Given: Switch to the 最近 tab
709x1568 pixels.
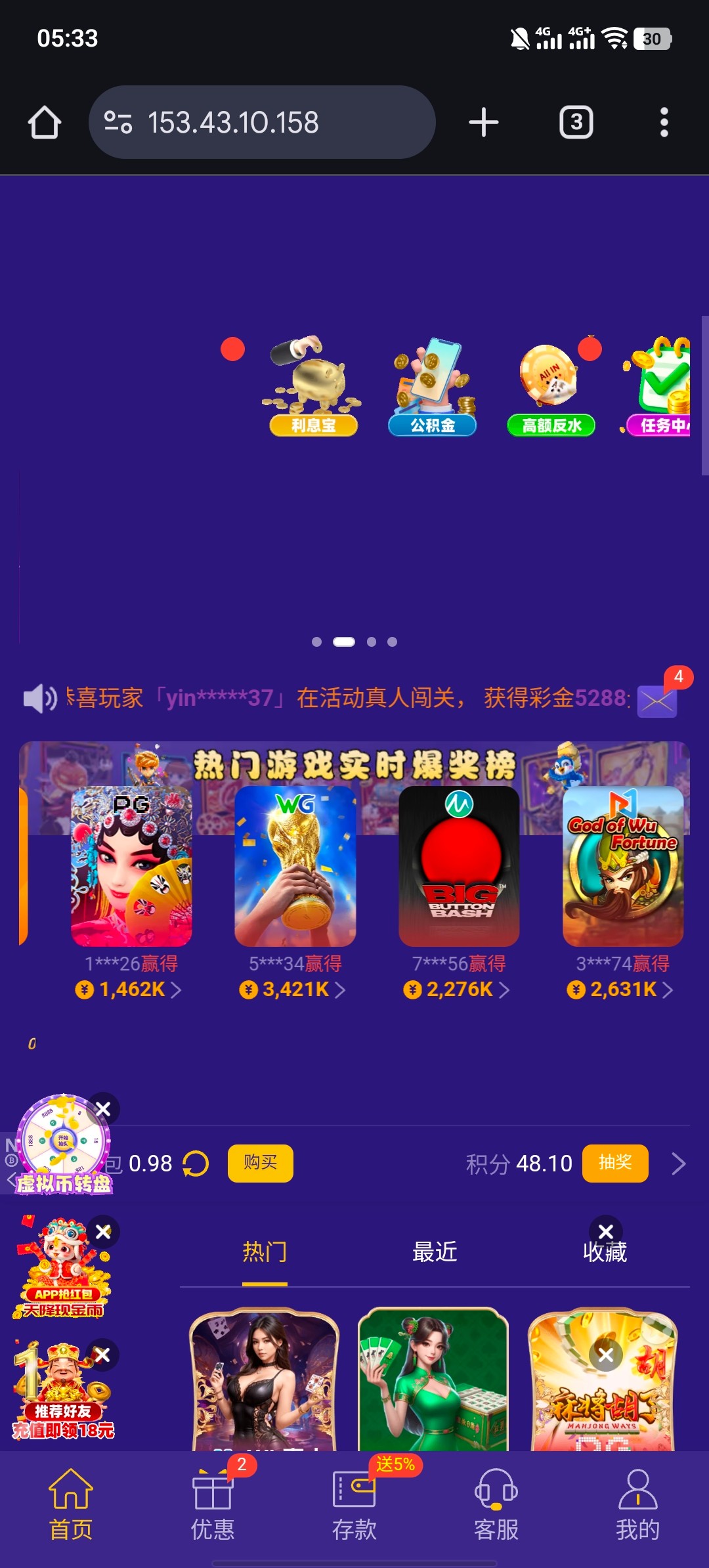Looking at the screenshot, I should click(x=434, y=1252).
